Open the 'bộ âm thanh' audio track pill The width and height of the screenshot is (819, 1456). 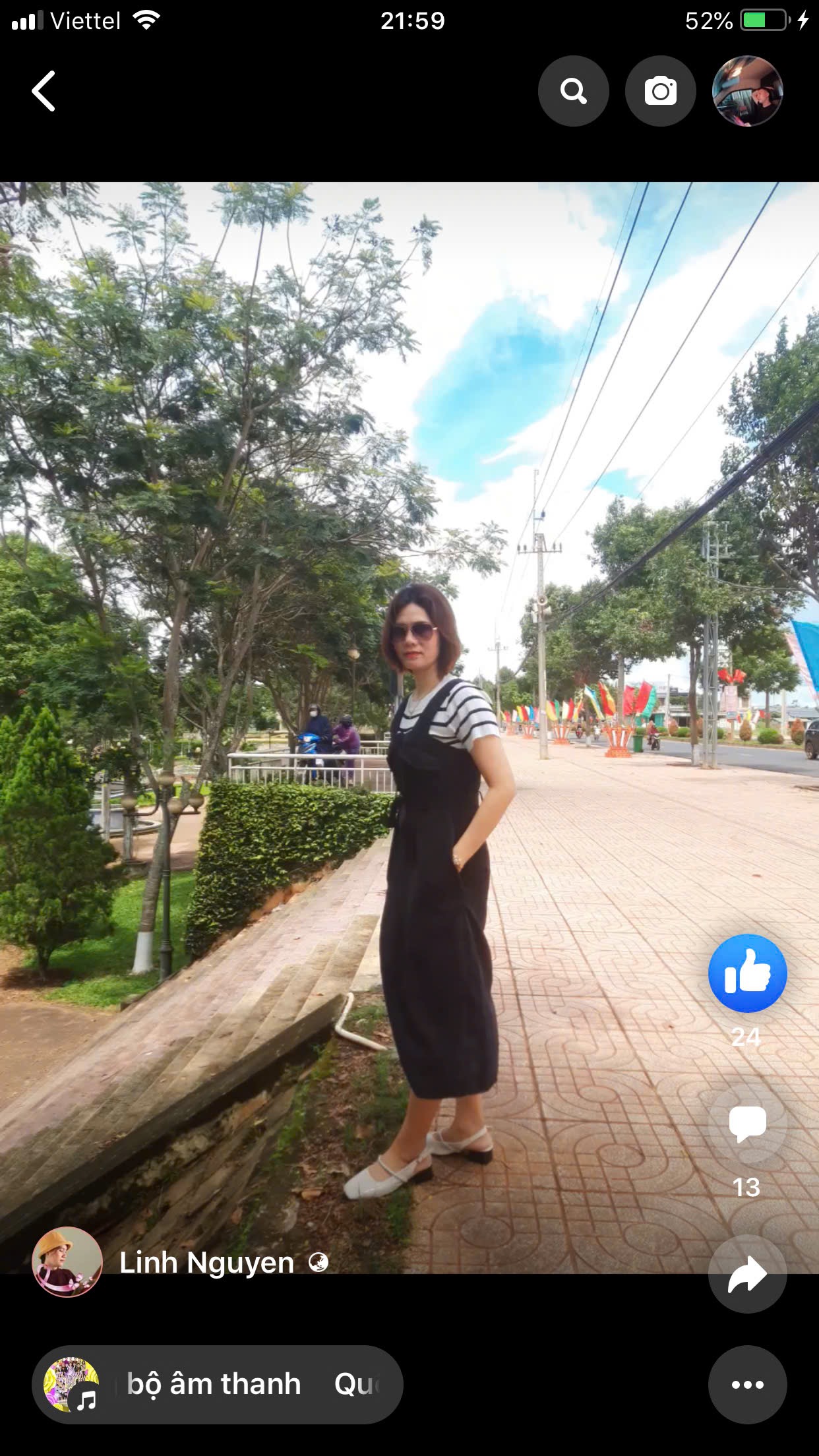point(218,1384)
